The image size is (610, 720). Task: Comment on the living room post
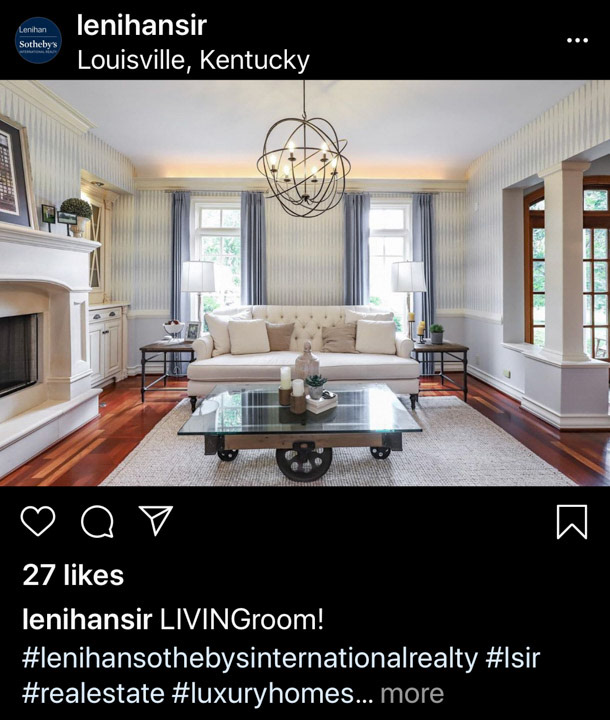click(96, 521)
